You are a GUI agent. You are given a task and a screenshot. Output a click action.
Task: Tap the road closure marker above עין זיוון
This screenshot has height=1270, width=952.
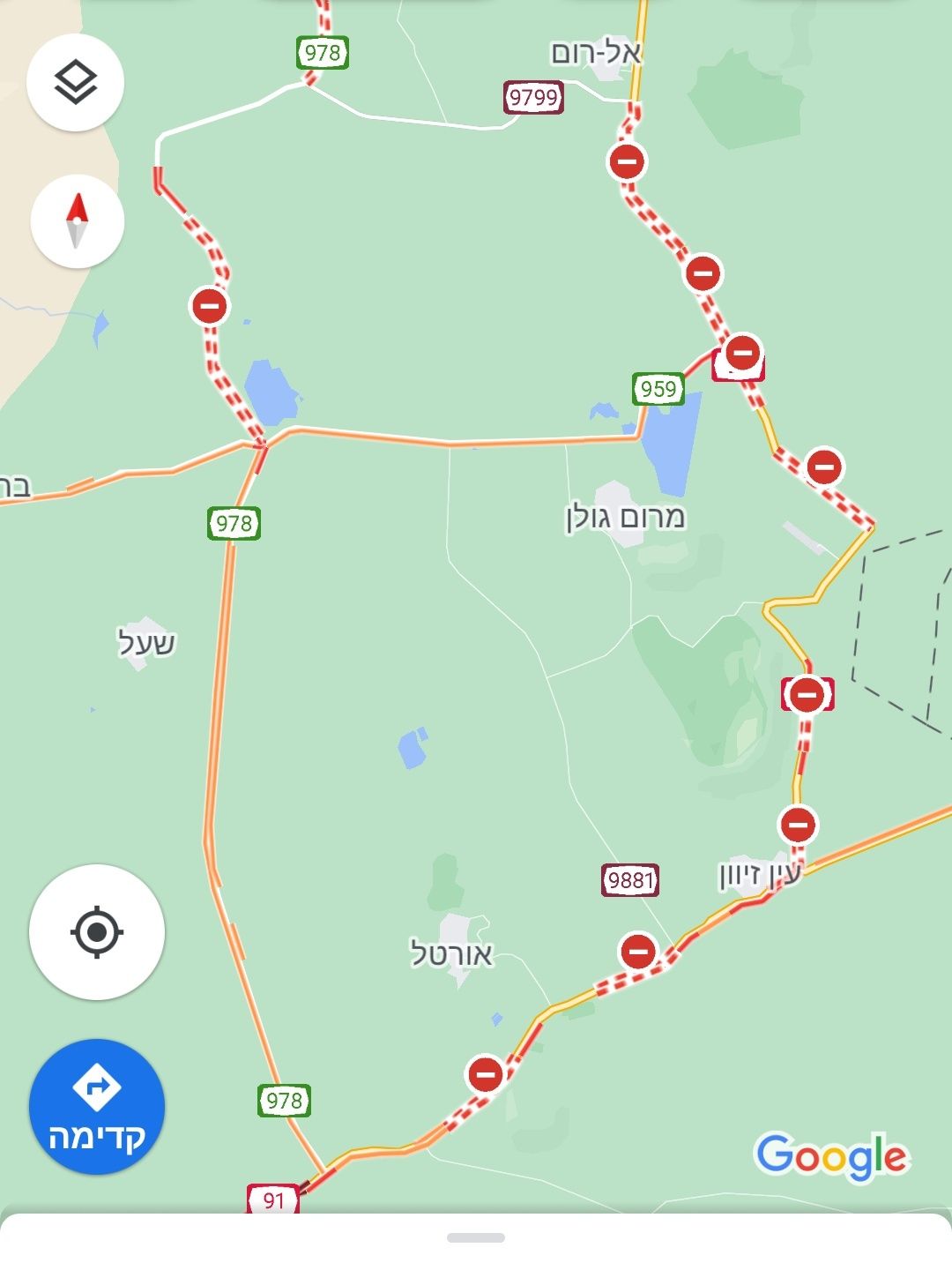pos(798,825)
